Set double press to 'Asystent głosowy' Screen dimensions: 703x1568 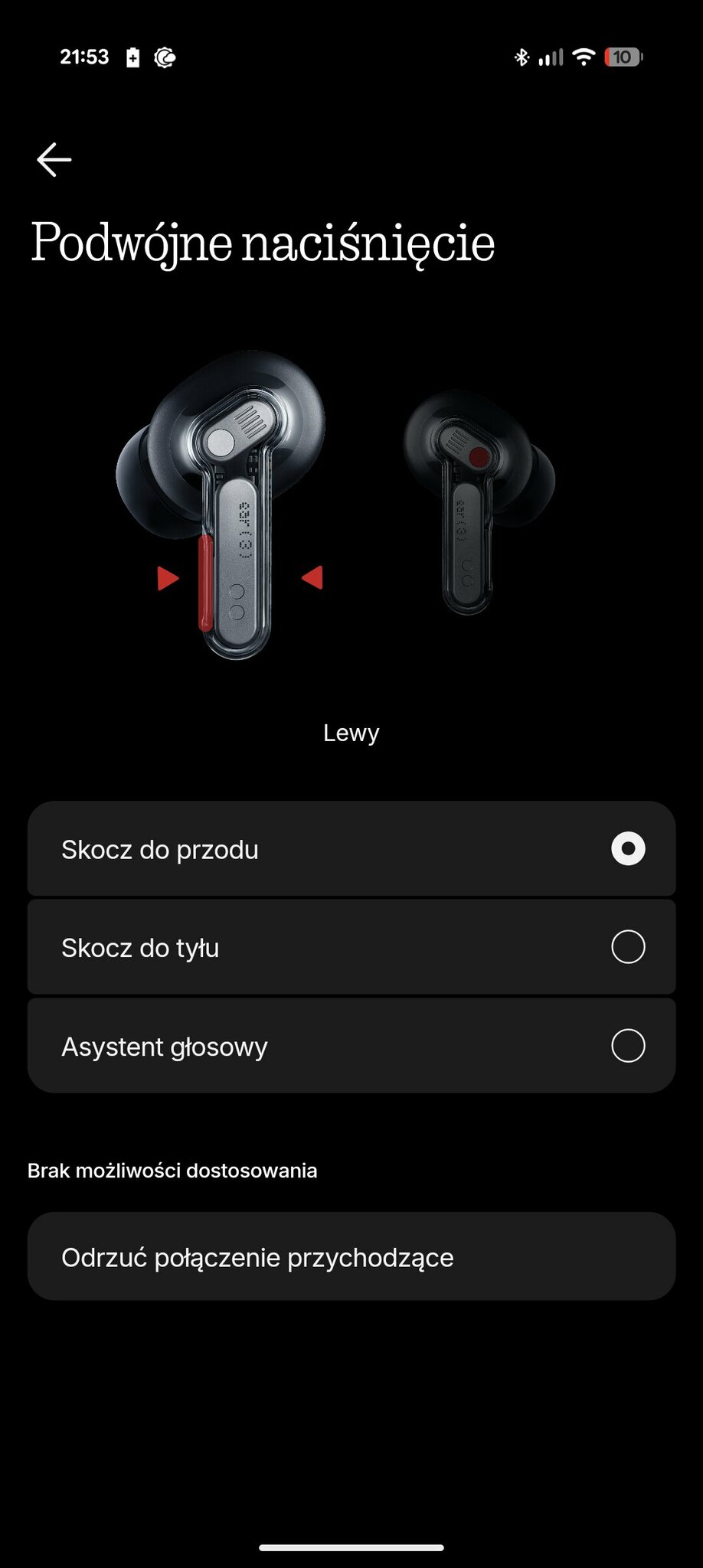[x=351, y=1046]
